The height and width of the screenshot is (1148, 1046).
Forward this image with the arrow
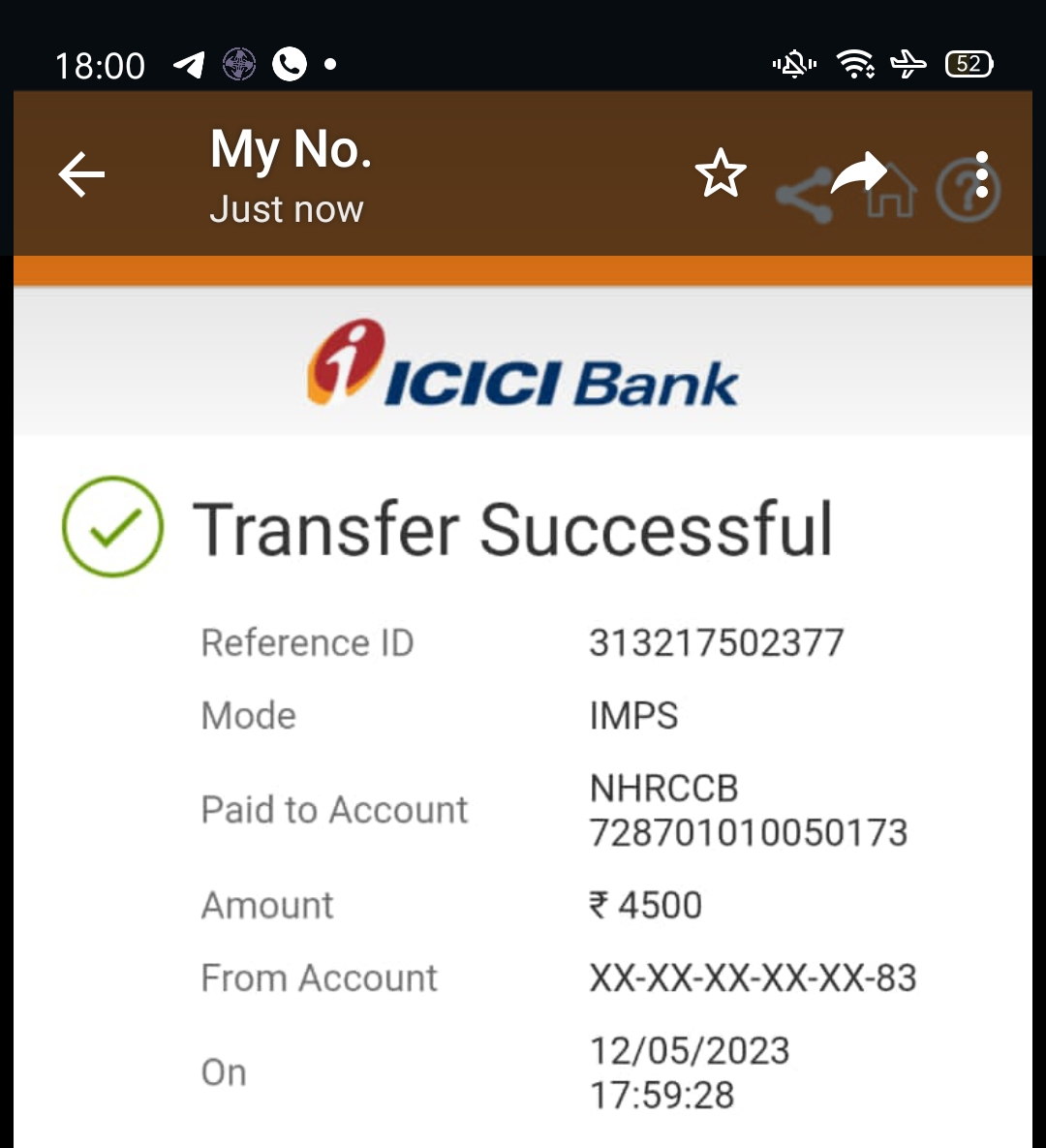tap(858, 174)
